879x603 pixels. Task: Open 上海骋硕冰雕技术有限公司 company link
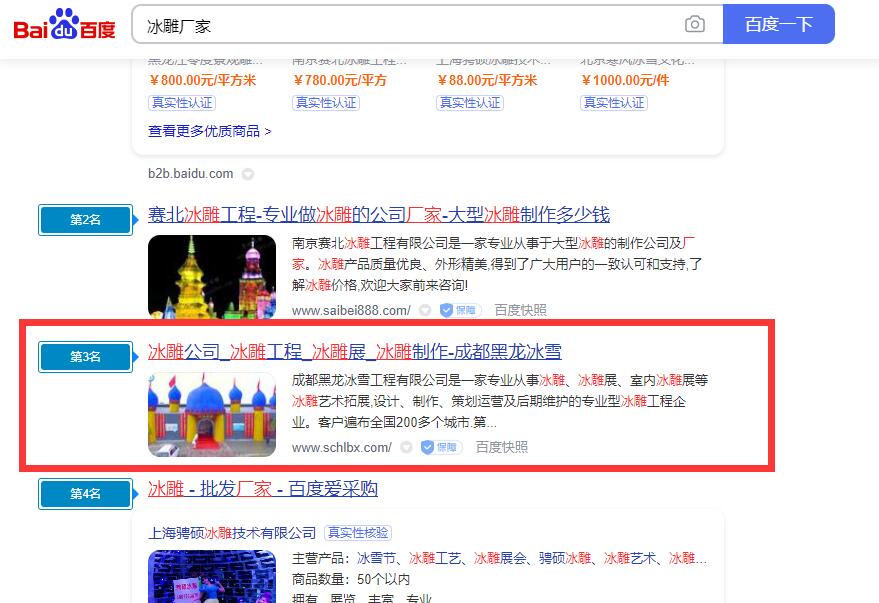coord(232,533)
